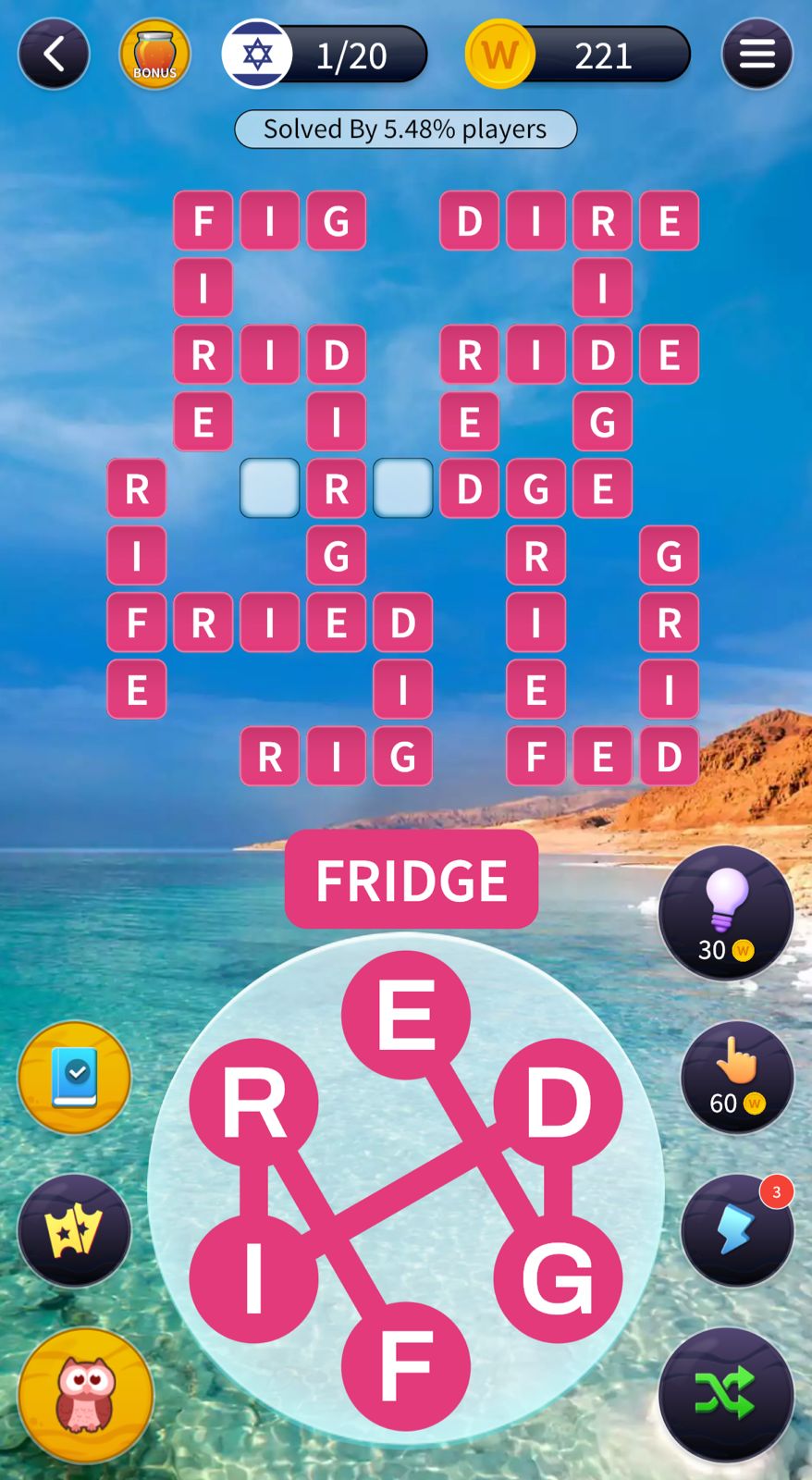This screenshot has height=1480, width=812.
Task: Select letter F in the wheel
Action: [406, 1366]
